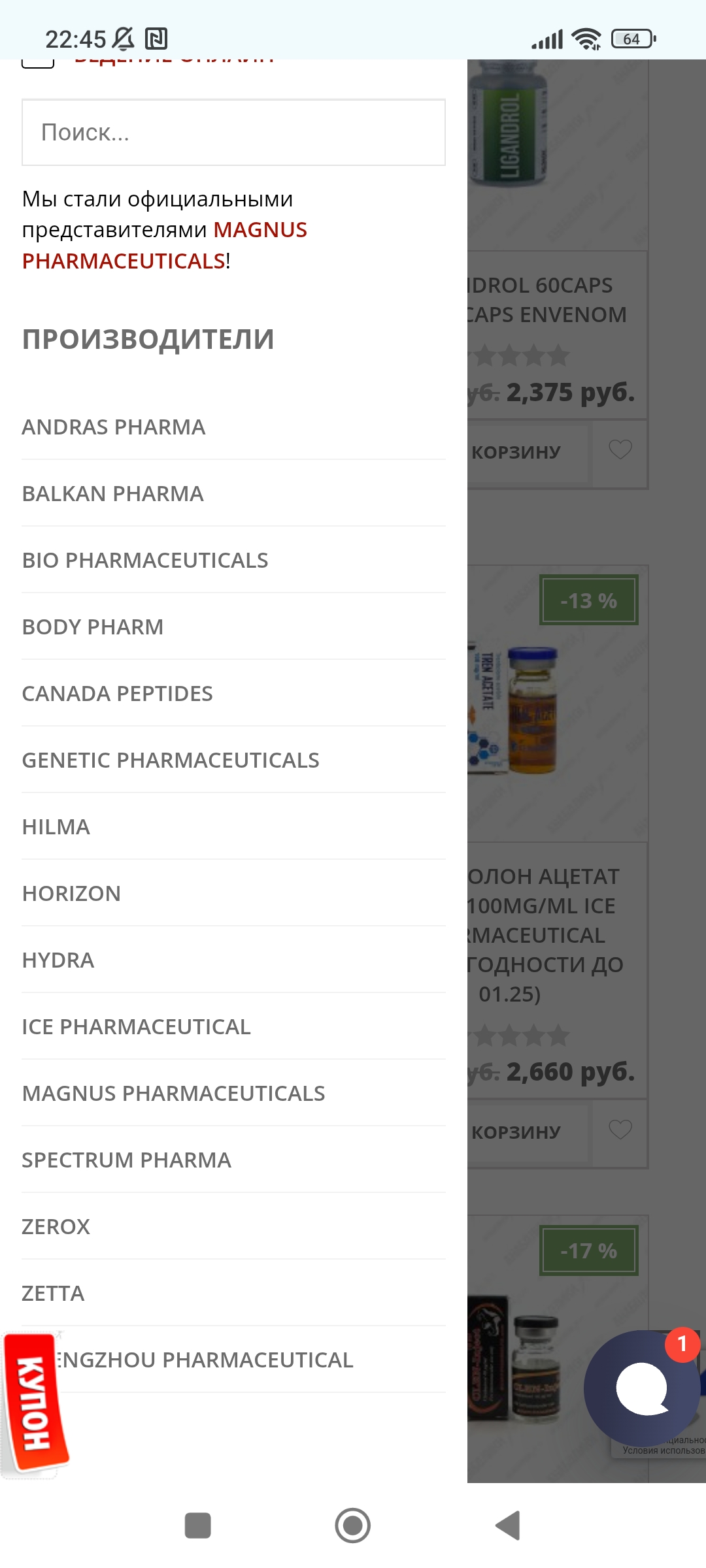Tap the Wi-Fi icon in status bar

pyautogui.click(x=586, y=39)
